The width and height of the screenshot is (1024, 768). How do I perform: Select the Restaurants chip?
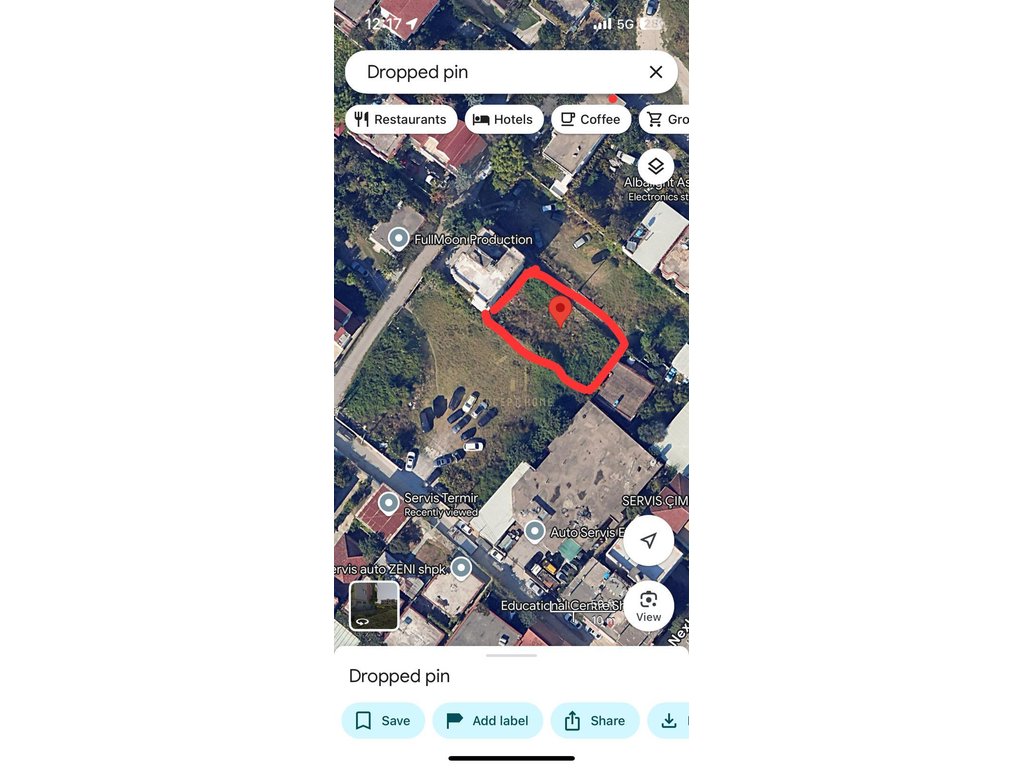pos(401,120)
